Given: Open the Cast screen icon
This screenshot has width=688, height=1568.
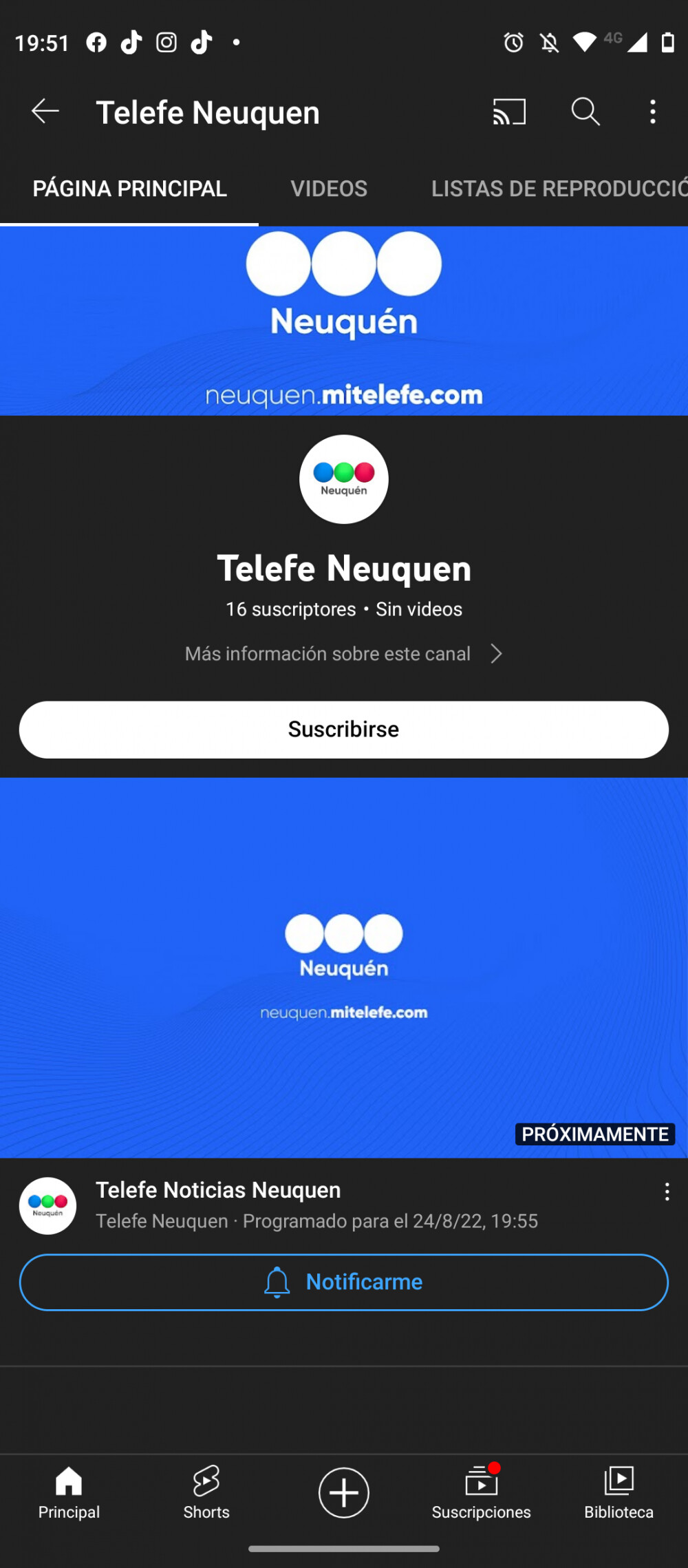Looking at the screenshot, I should pyautogui.click(x=508, y=112).
